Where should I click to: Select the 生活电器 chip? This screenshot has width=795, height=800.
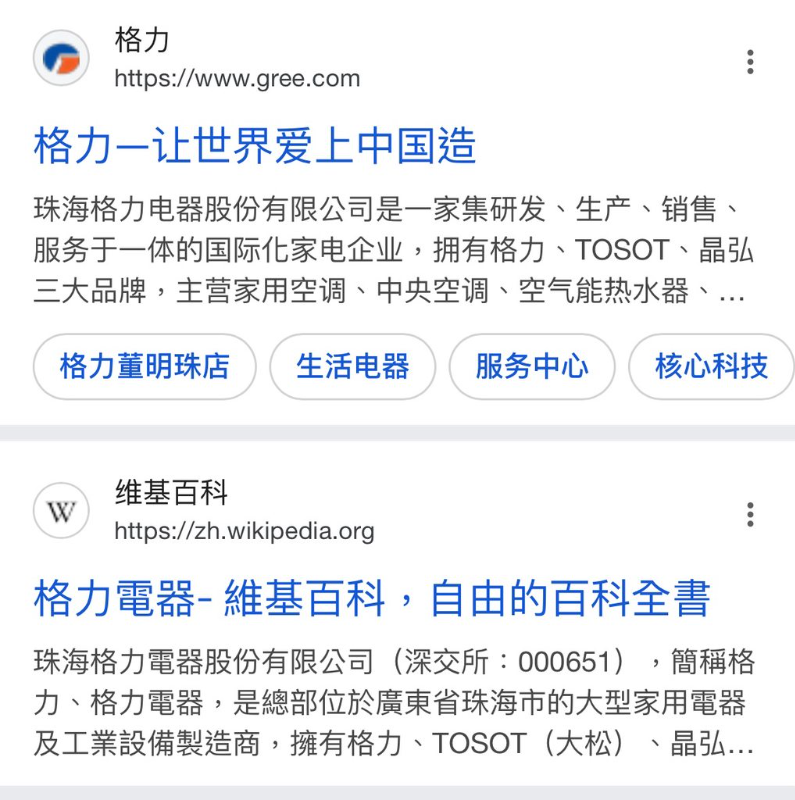(x=352, y=367)
